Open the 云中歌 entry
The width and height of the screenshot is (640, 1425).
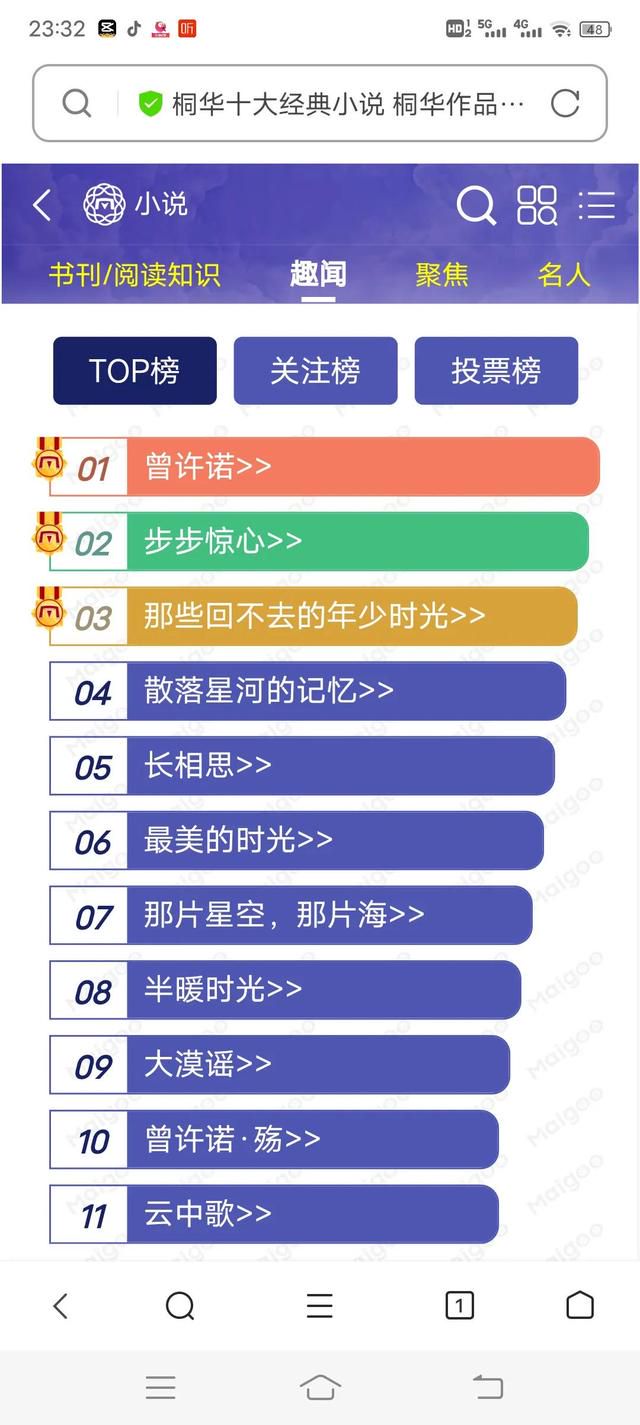tap(311, 1214)
